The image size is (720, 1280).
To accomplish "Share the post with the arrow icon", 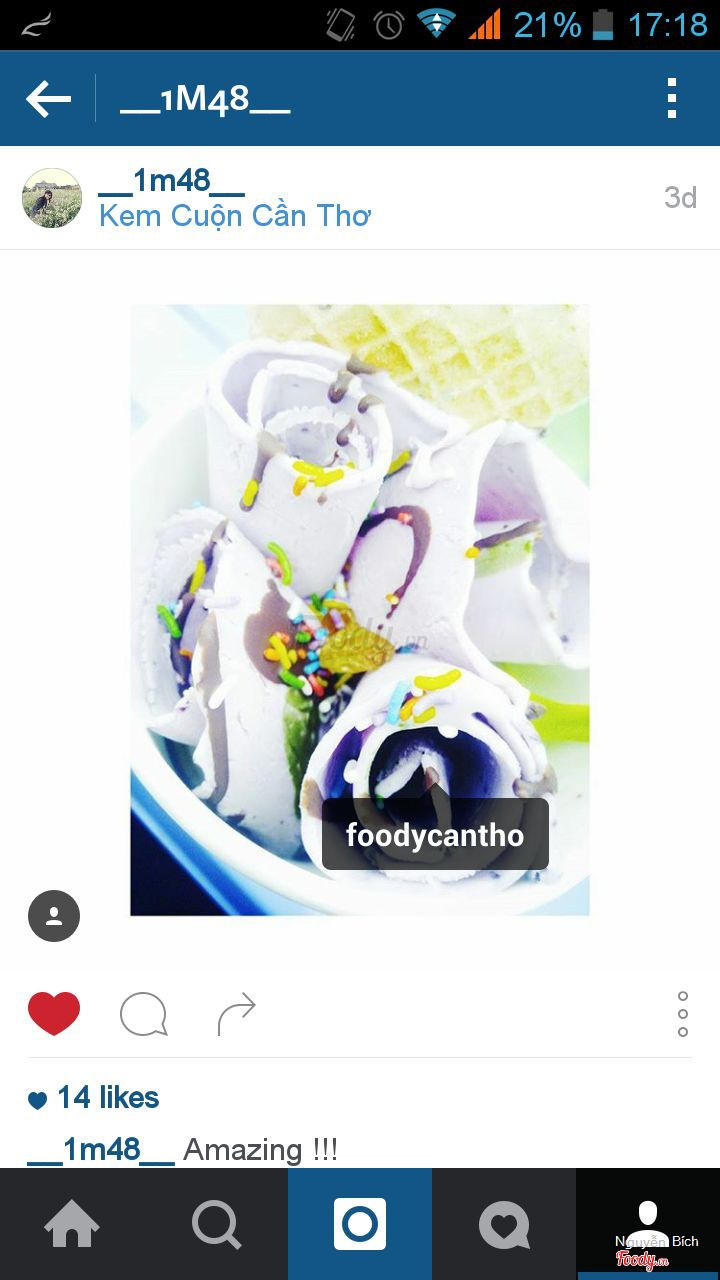I will tap(236, 1014).
